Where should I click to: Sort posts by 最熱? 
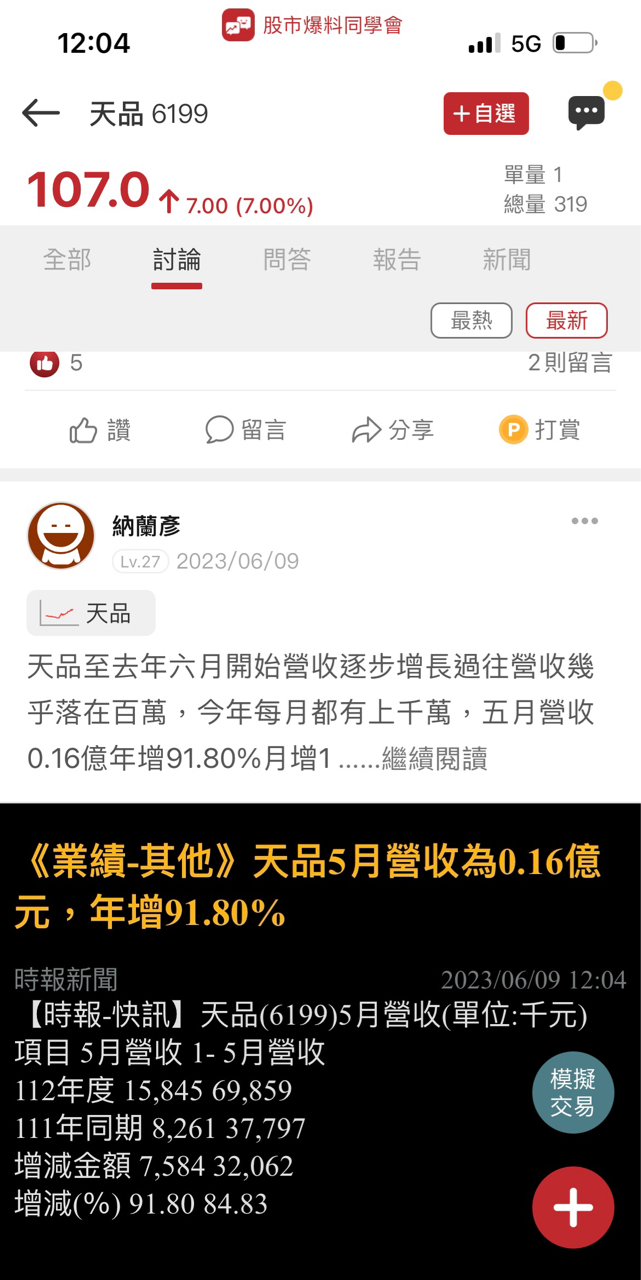pyautogui.click(x=471, y=321)
